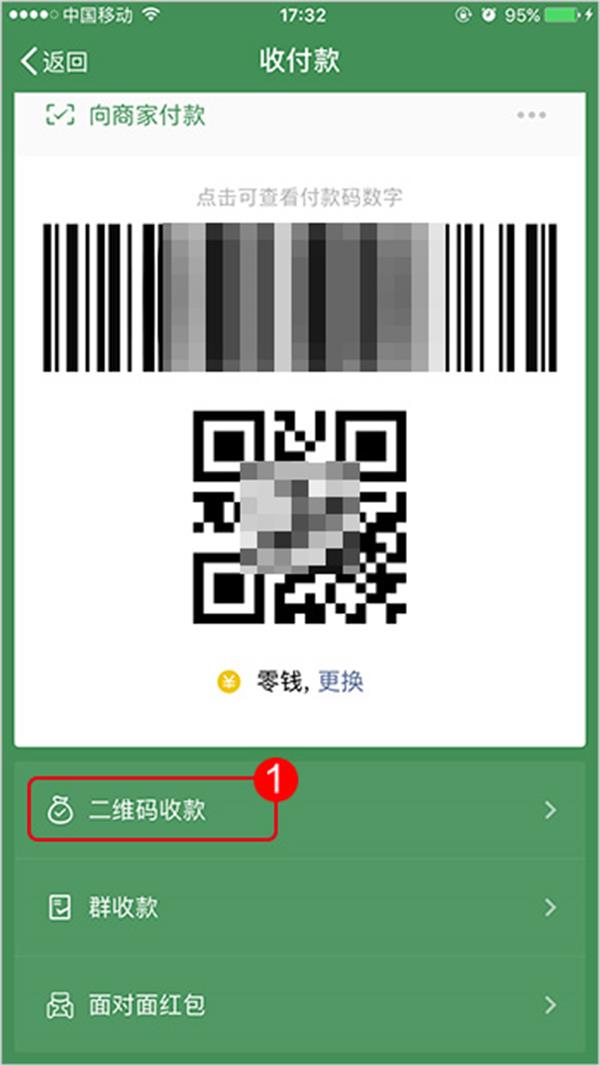Screen dimensions: 600x1066
Task: Open 面对面红包
Action: pyautogui.click(x=300, y=1004)
